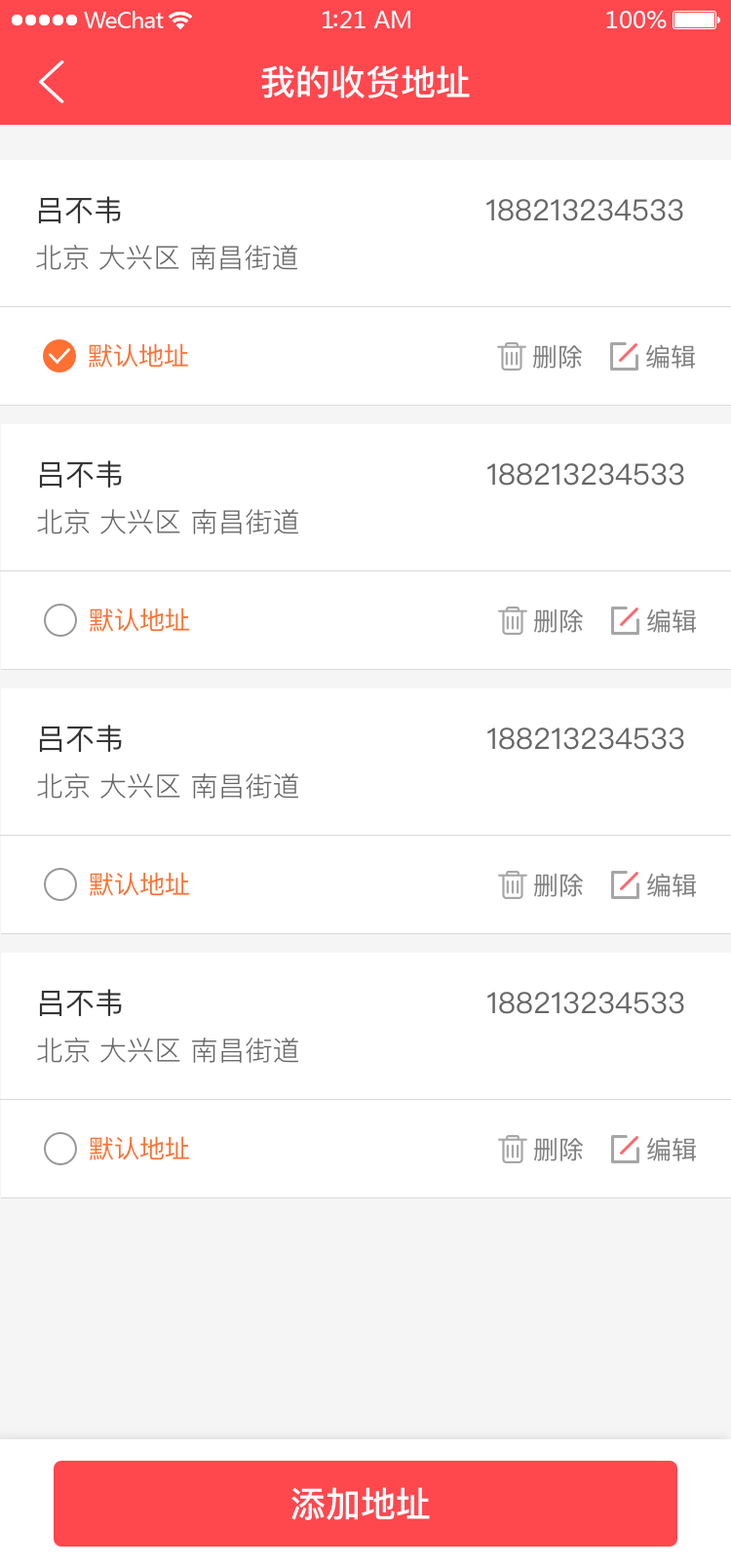Open 编辑 for the third address

pos(654,885)
